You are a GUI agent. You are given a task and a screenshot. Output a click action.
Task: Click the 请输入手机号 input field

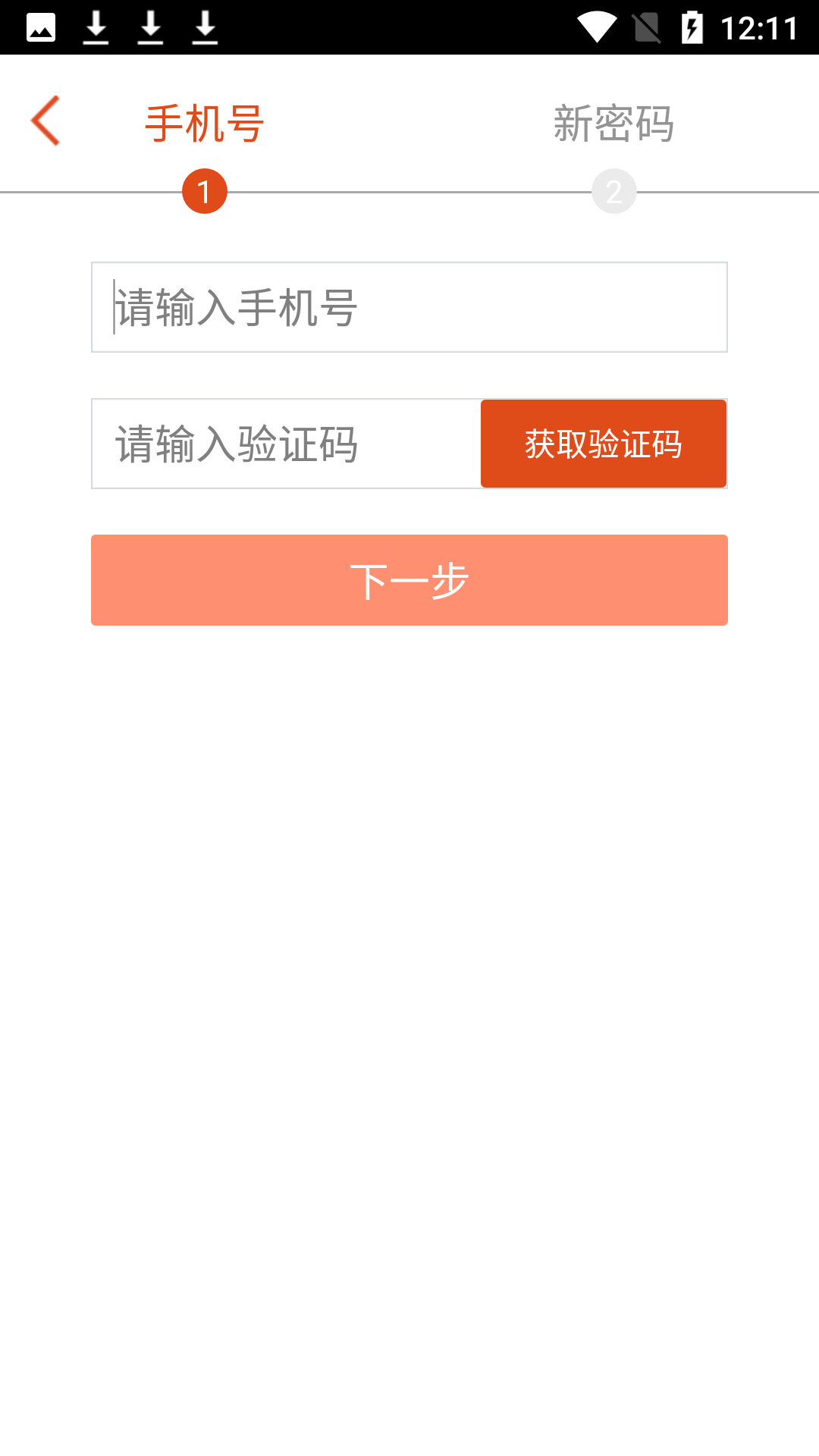409,306
